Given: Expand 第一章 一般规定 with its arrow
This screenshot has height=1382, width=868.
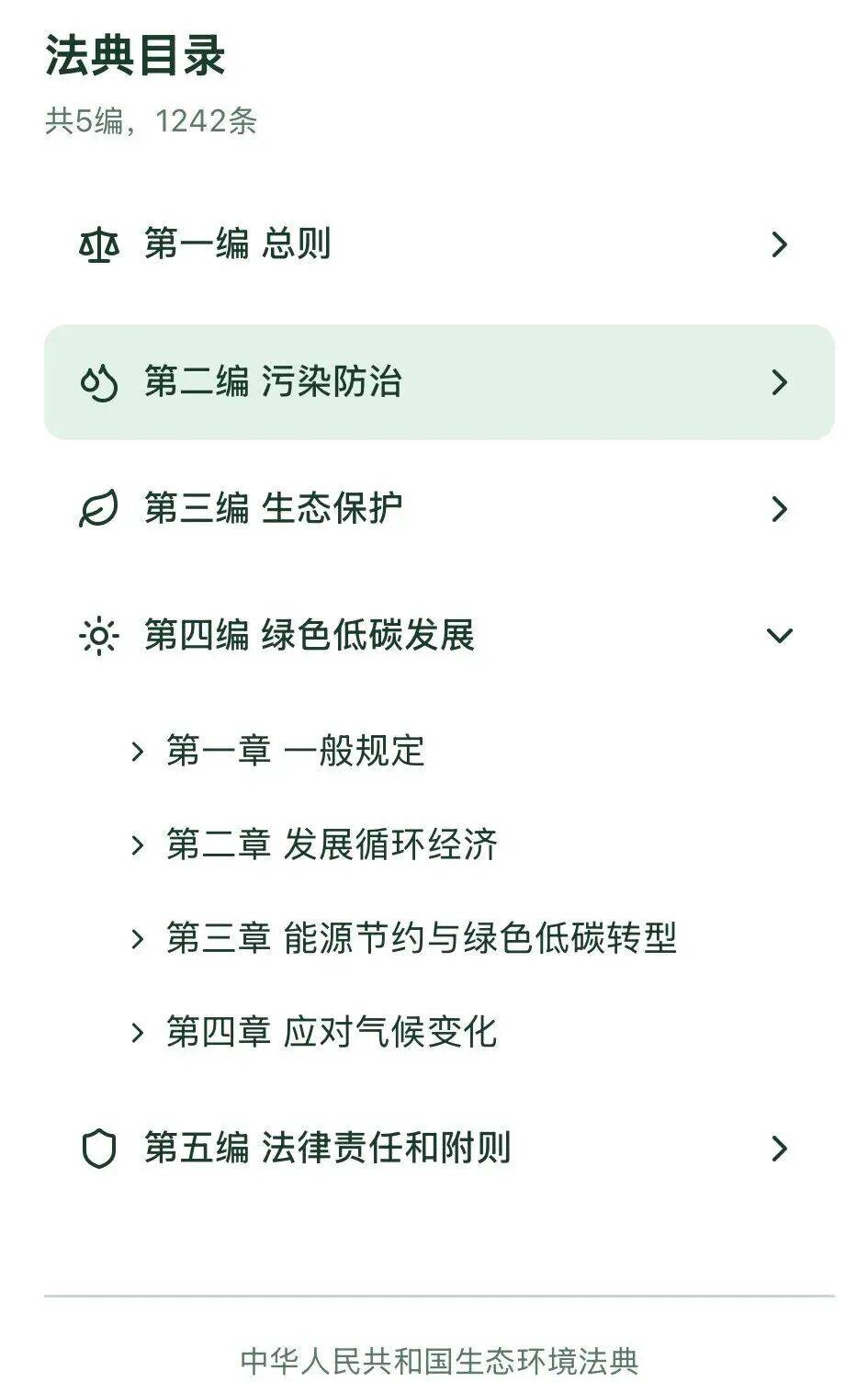Looking at the screenshot, I should tap(138, 750).
